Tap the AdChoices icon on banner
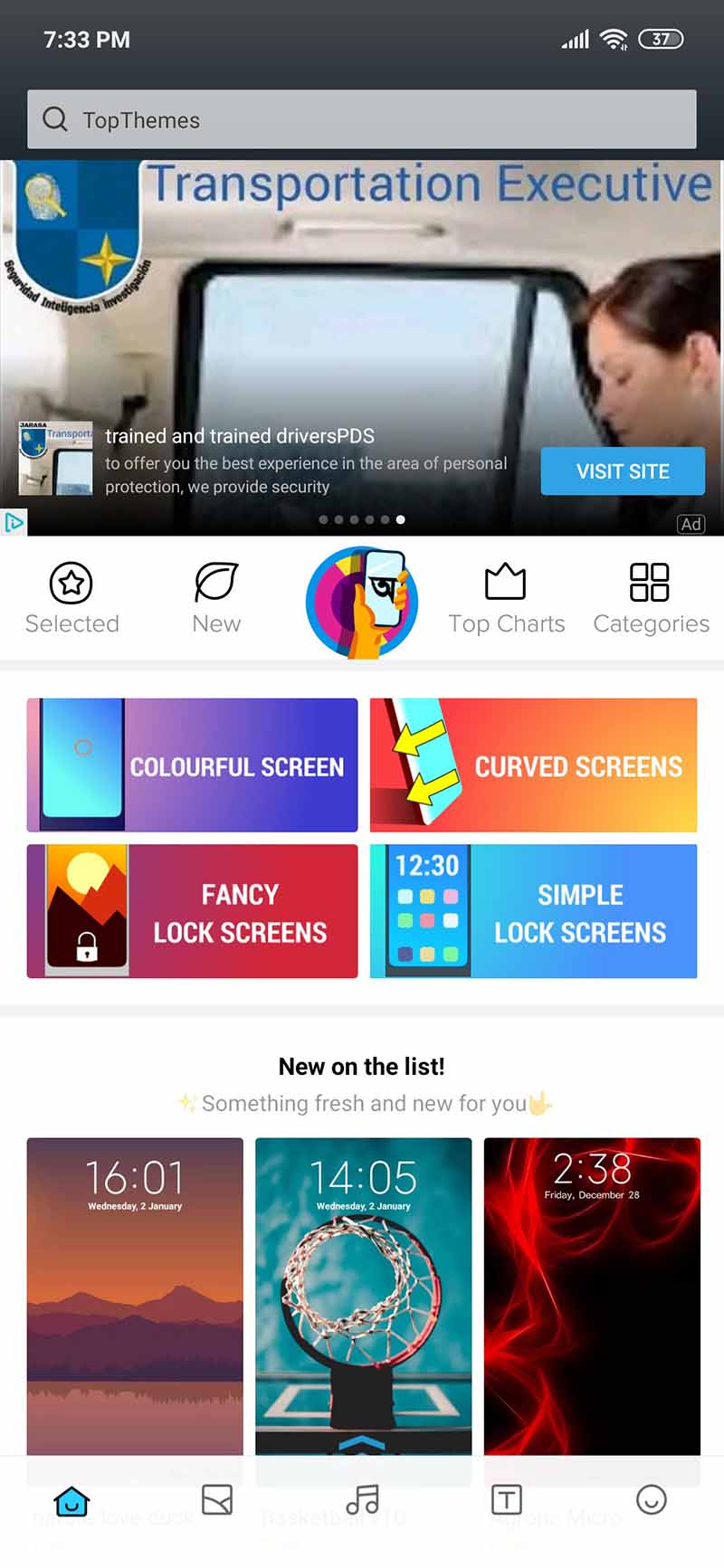This screenshot has width=724, height=1568. tap(14, 522)
